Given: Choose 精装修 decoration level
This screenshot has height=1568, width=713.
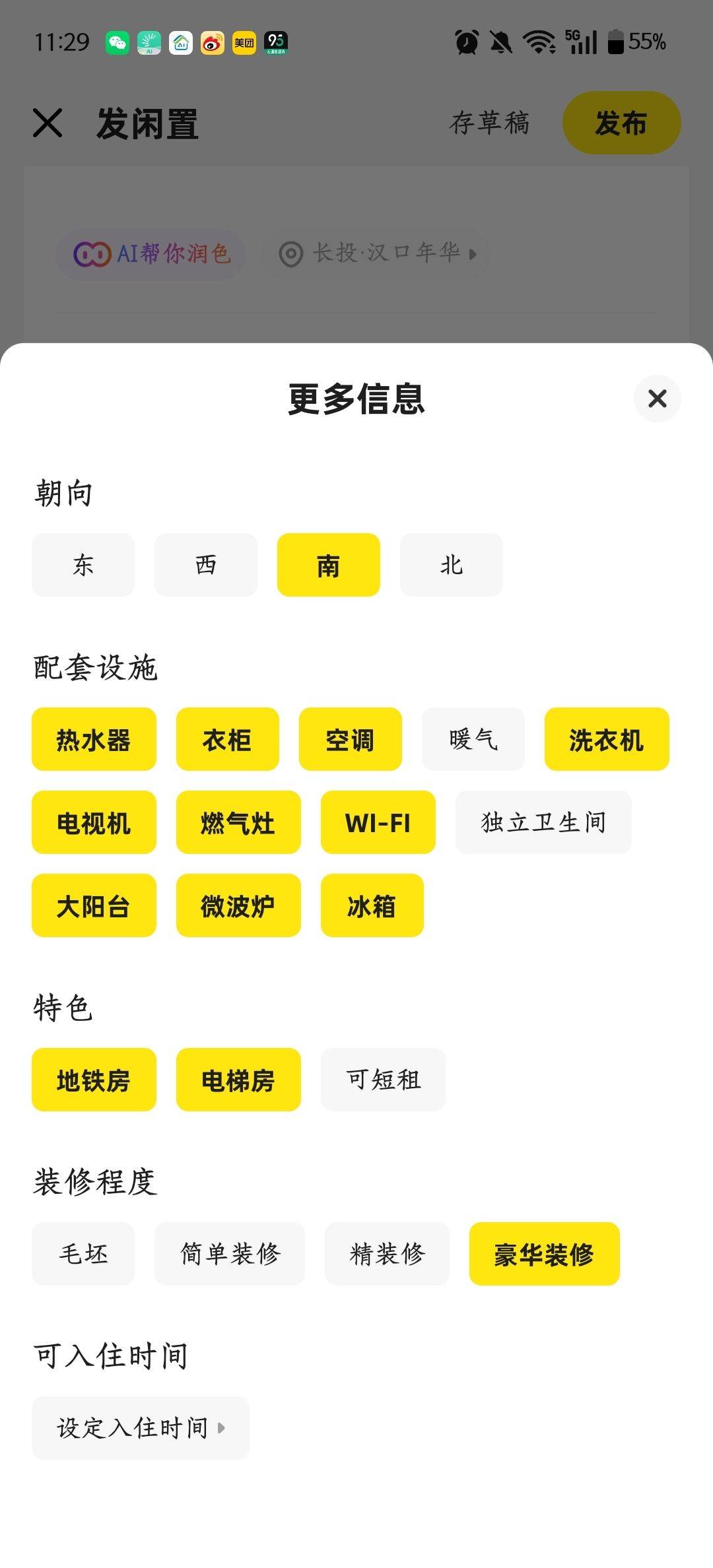Looking at the screenshot, I should pyautogui.click(x=387, y=1254).
